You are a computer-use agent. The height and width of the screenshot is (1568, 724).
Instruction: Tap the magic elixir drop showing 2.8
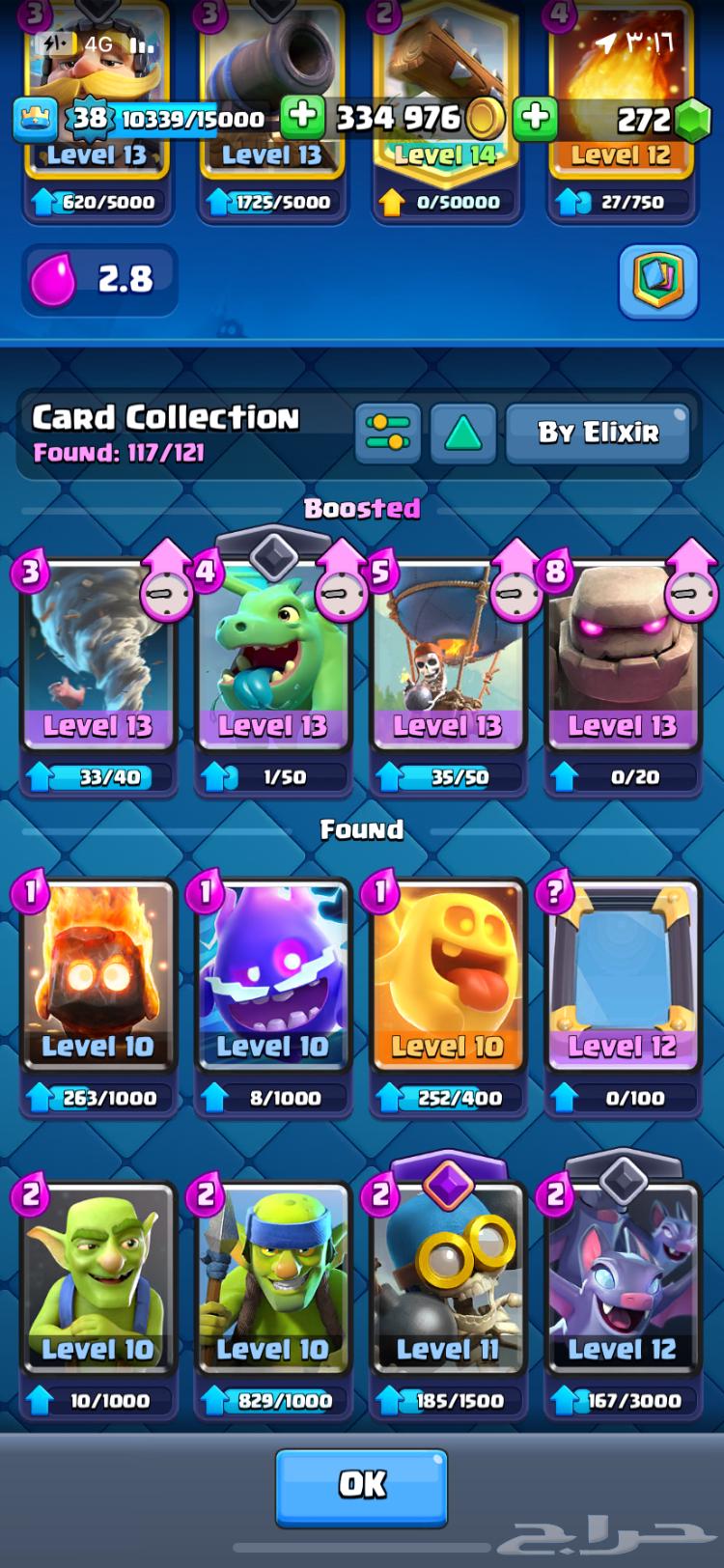(97, 281)
